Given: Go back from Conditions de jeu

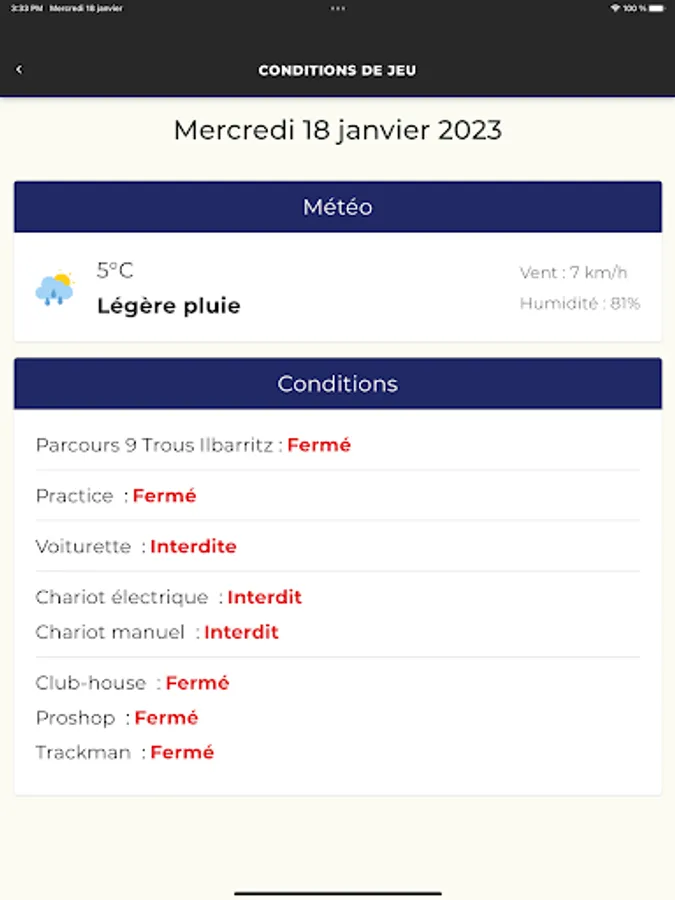Looking at the screenshot, I should 19,70.
